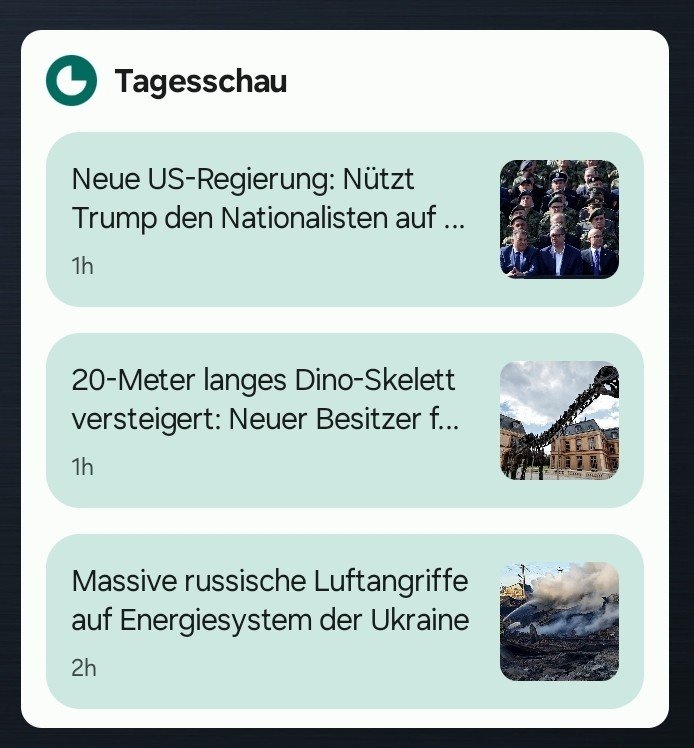This screenshot has height=748, width=694.
Task: Open the 20-Meter Dino-Skelett article
Action: point(270,419)
